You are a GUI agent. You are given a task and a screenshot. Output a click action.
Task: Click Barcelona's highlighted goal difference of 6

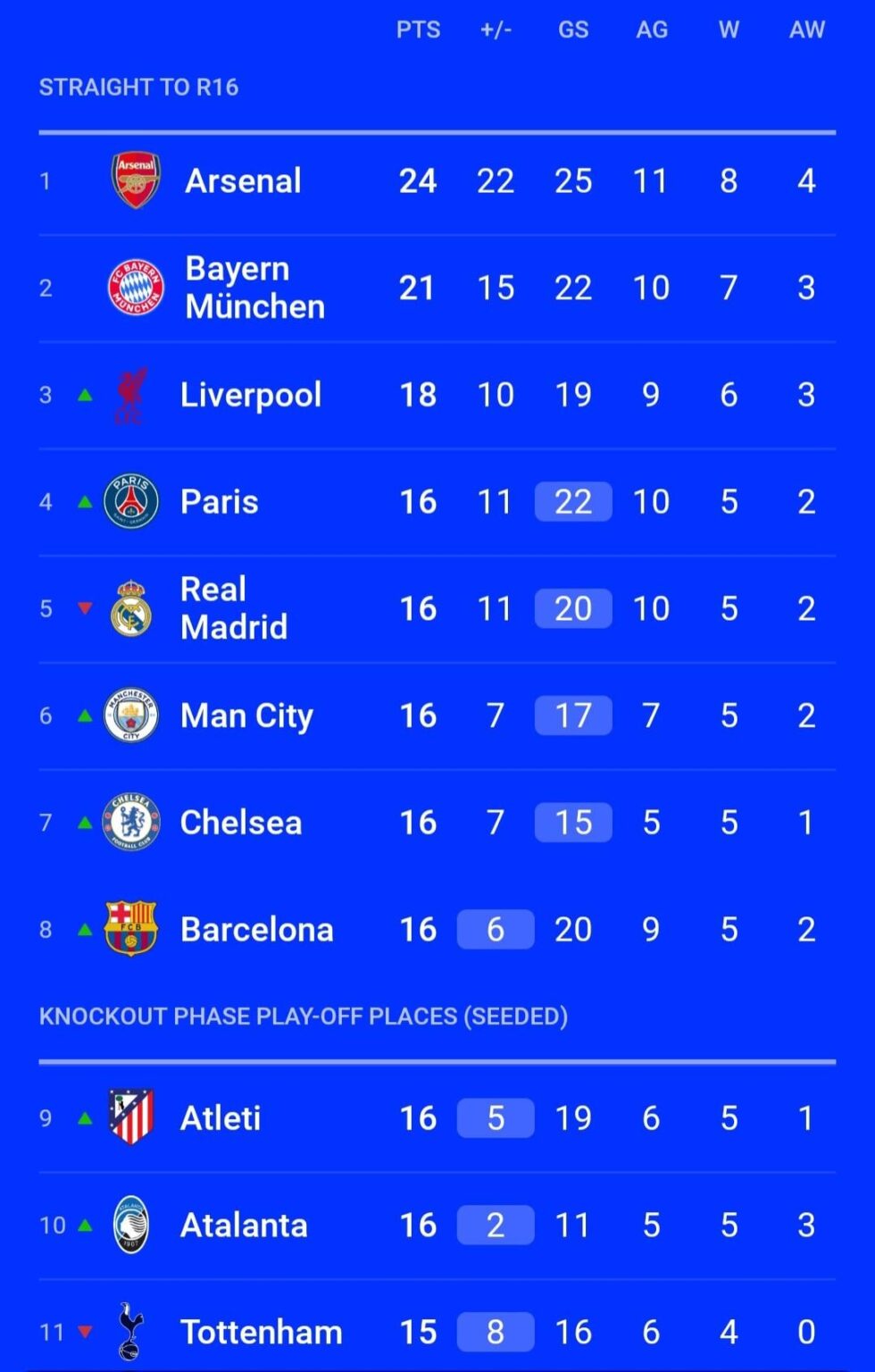pyautogui.click(x=496, y=929)
